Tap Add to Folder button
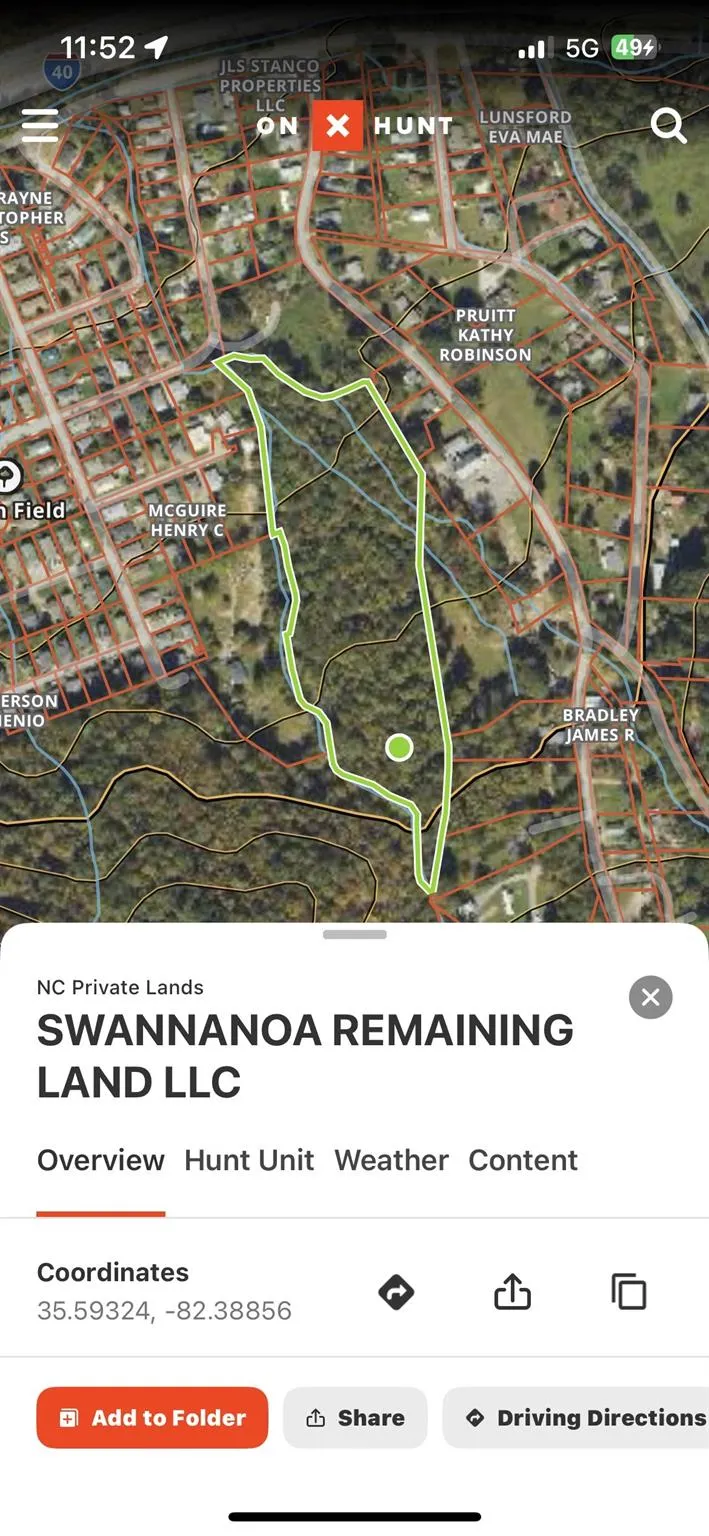 pos(152,1417)
